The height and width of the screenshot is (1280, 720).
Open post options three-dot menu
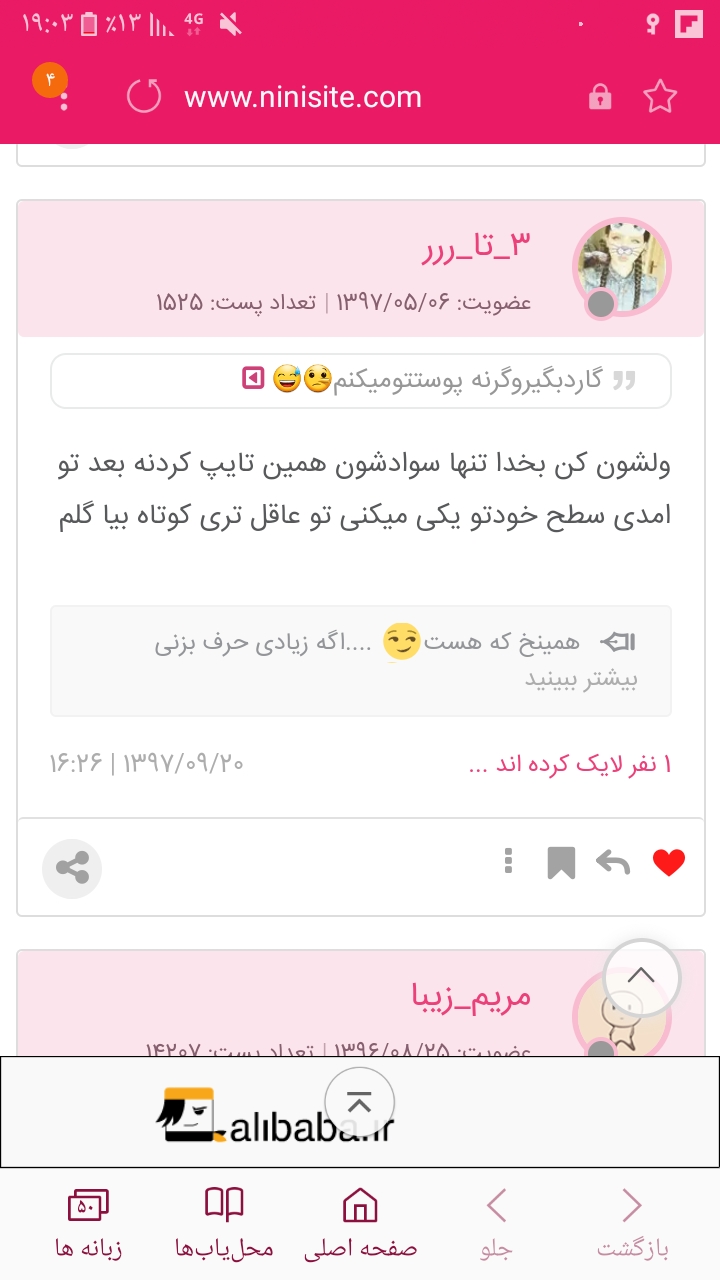[x=509, y=861]
